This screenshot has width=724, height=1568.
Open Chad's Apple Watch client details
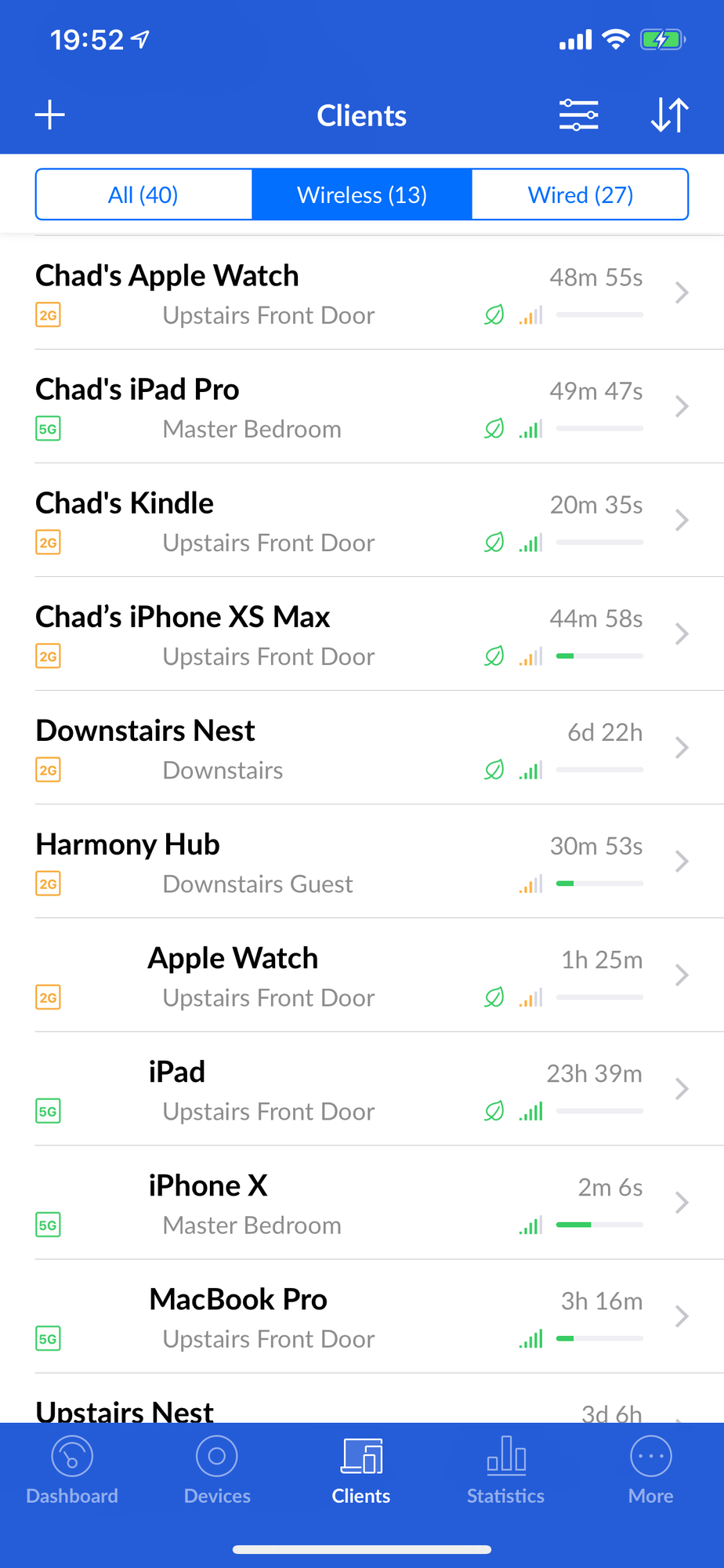tap(360, 294)
